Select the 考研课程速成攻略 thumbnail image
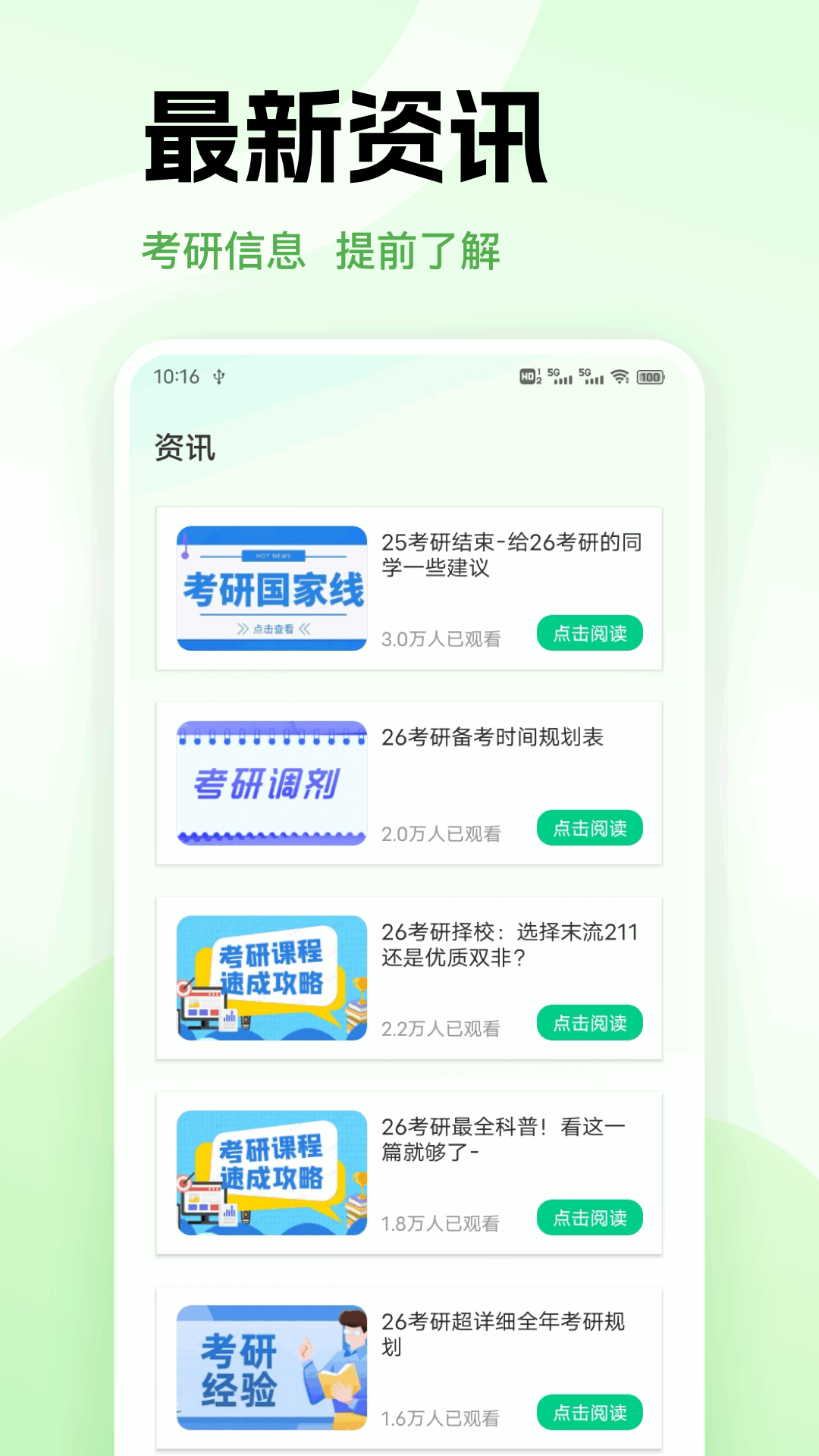This screenshot has width=819, height=1456. pyautogui.click(x=271, y=978)
